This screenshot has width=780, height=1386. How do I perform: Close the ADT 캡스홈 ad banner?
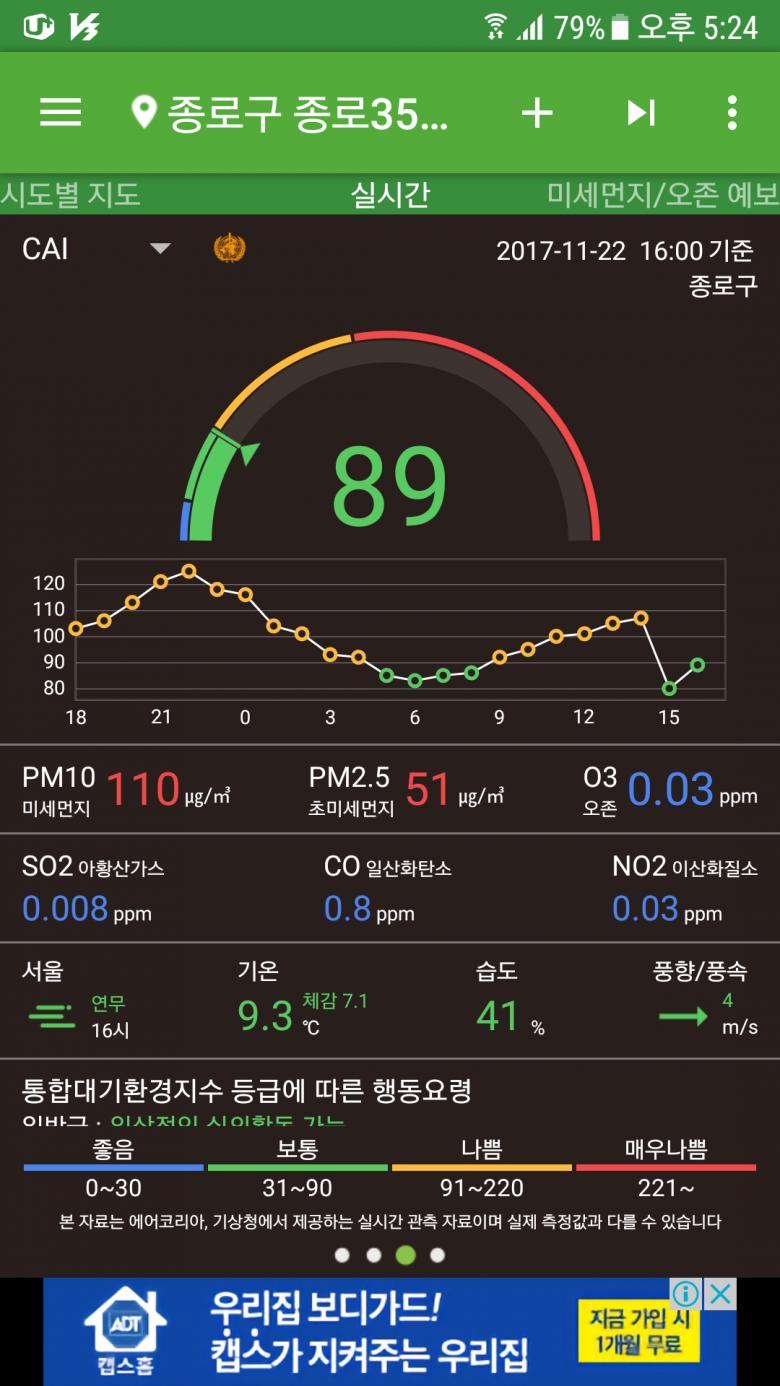click(x=720, y=1294)
